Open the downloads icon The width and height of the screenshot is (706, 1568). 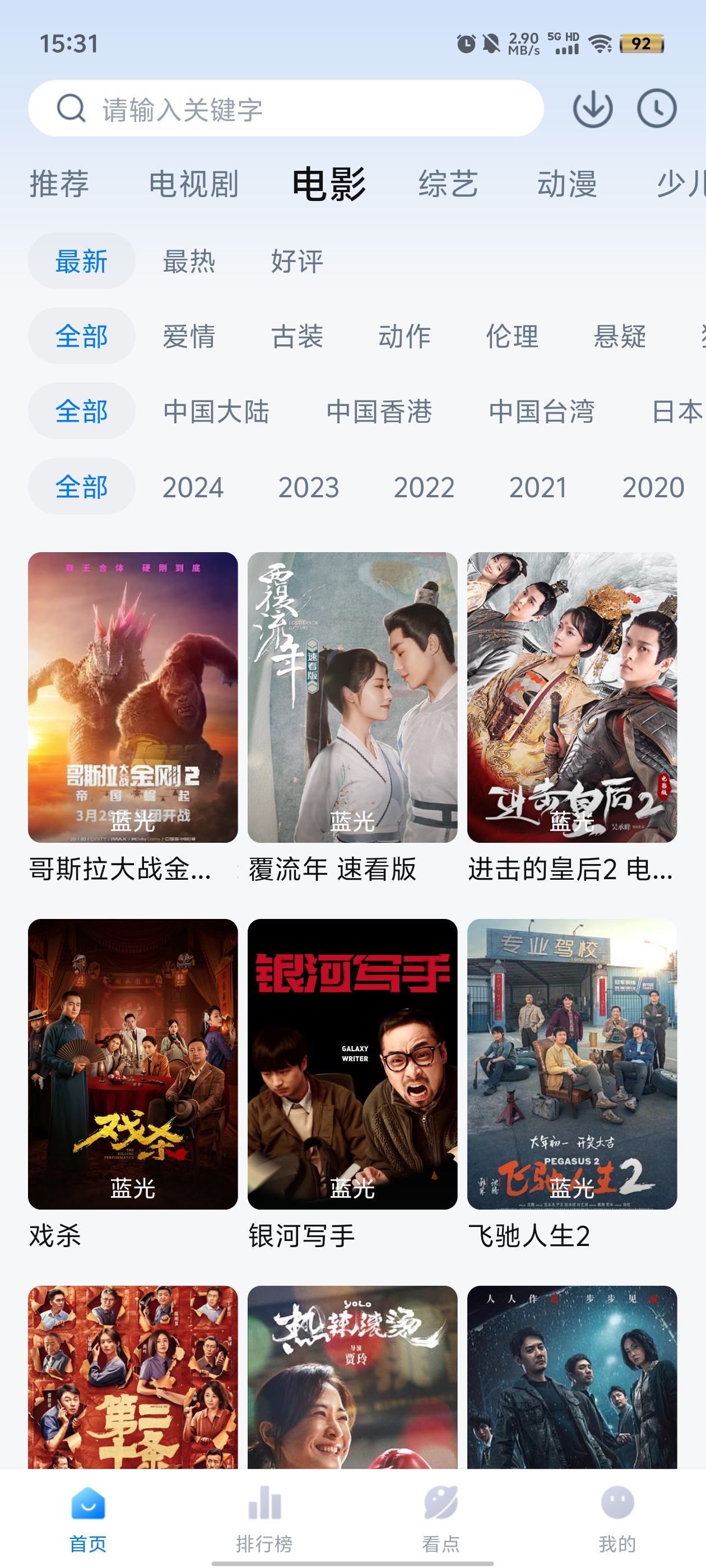click(x=592, y=109)
